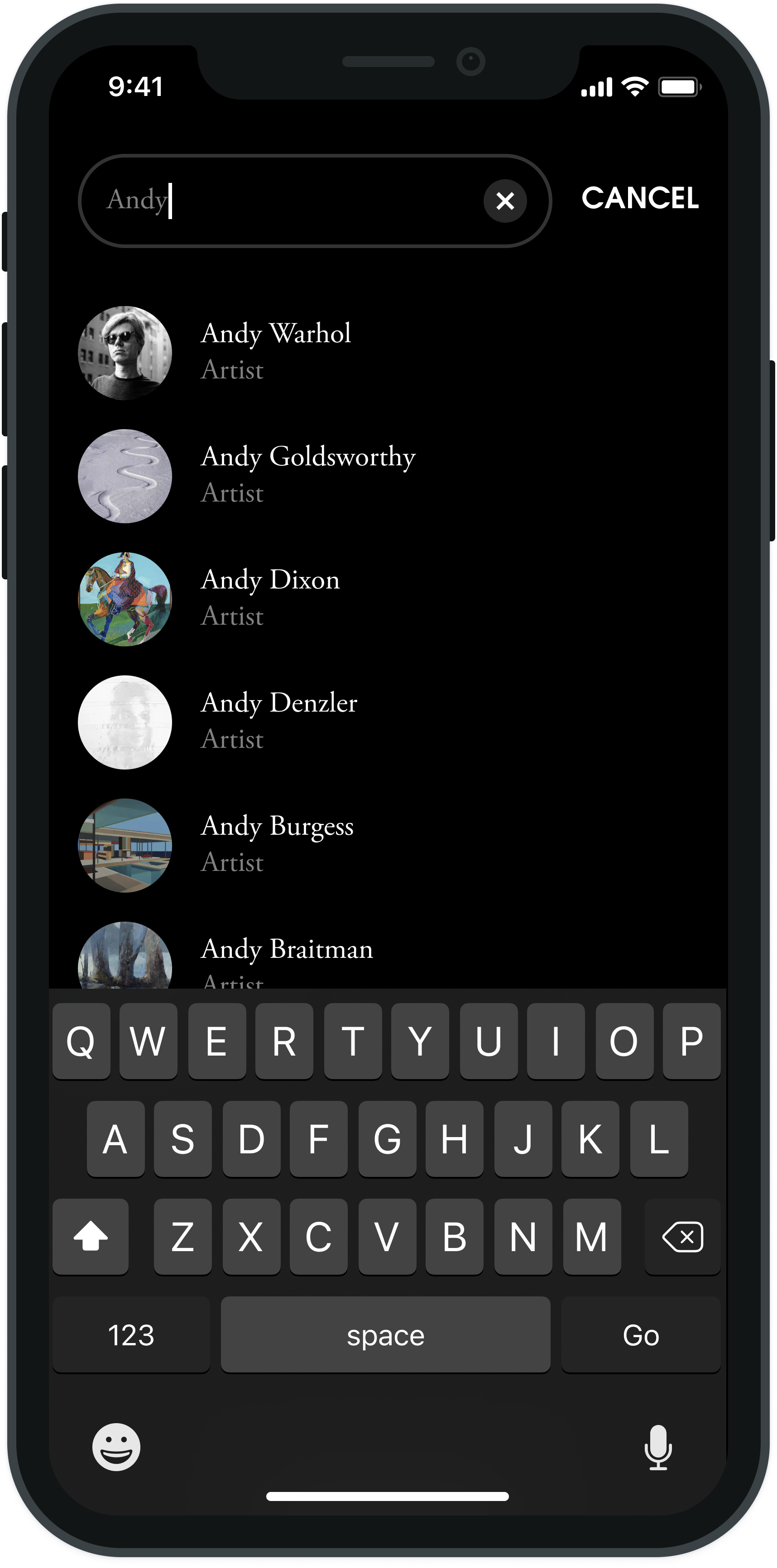Switch the keyboard to 123 numbers
This screenshot has width=777, height=1568.
pos(131,1335)
